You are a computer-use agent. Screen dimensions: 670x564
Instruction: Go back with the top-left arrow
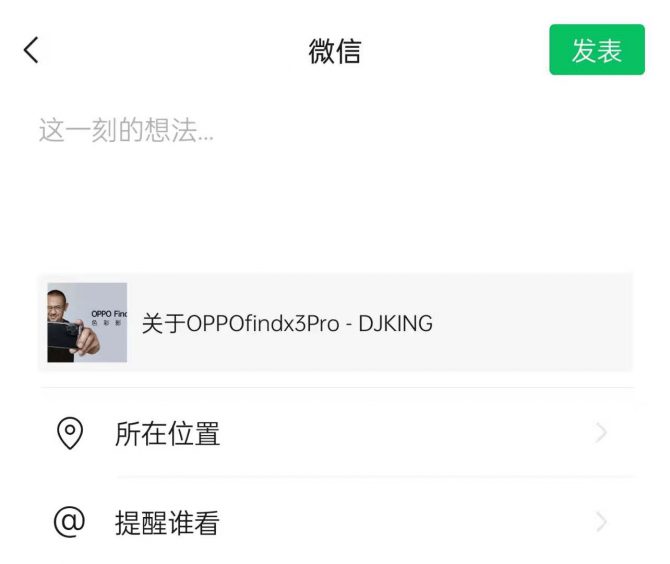[31, 50]
